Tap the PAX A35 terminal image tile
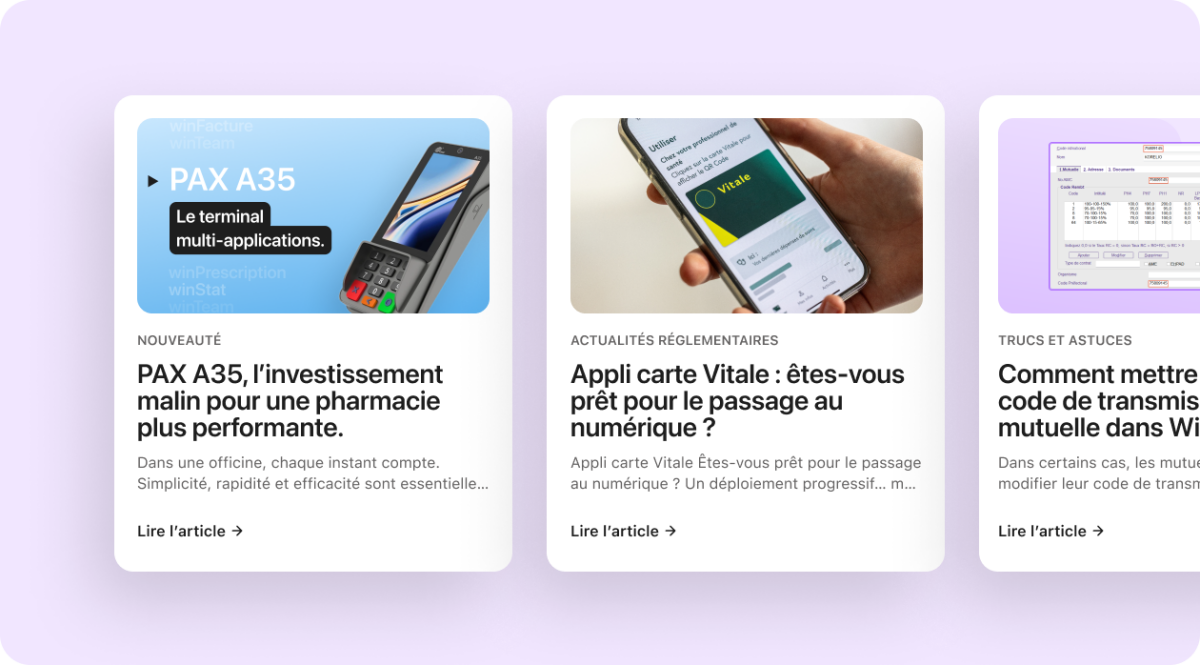This screenshot has height=665, width=1200. pyautogui.click(x=313, y=216)
